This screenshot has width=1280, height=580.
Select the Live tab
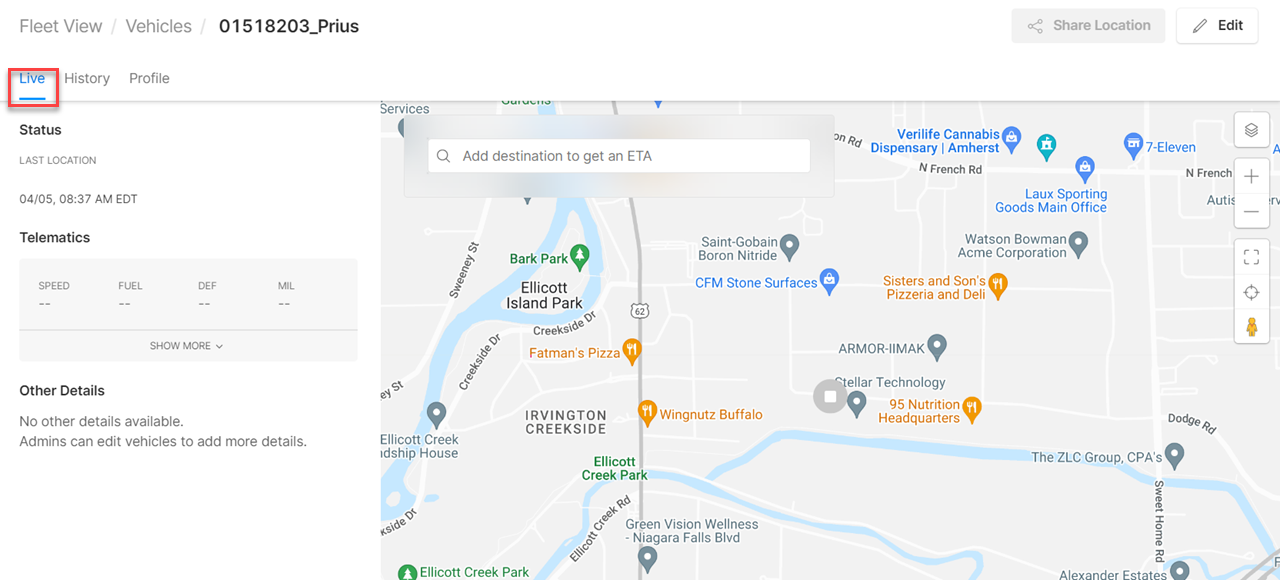tap(32, 78)
